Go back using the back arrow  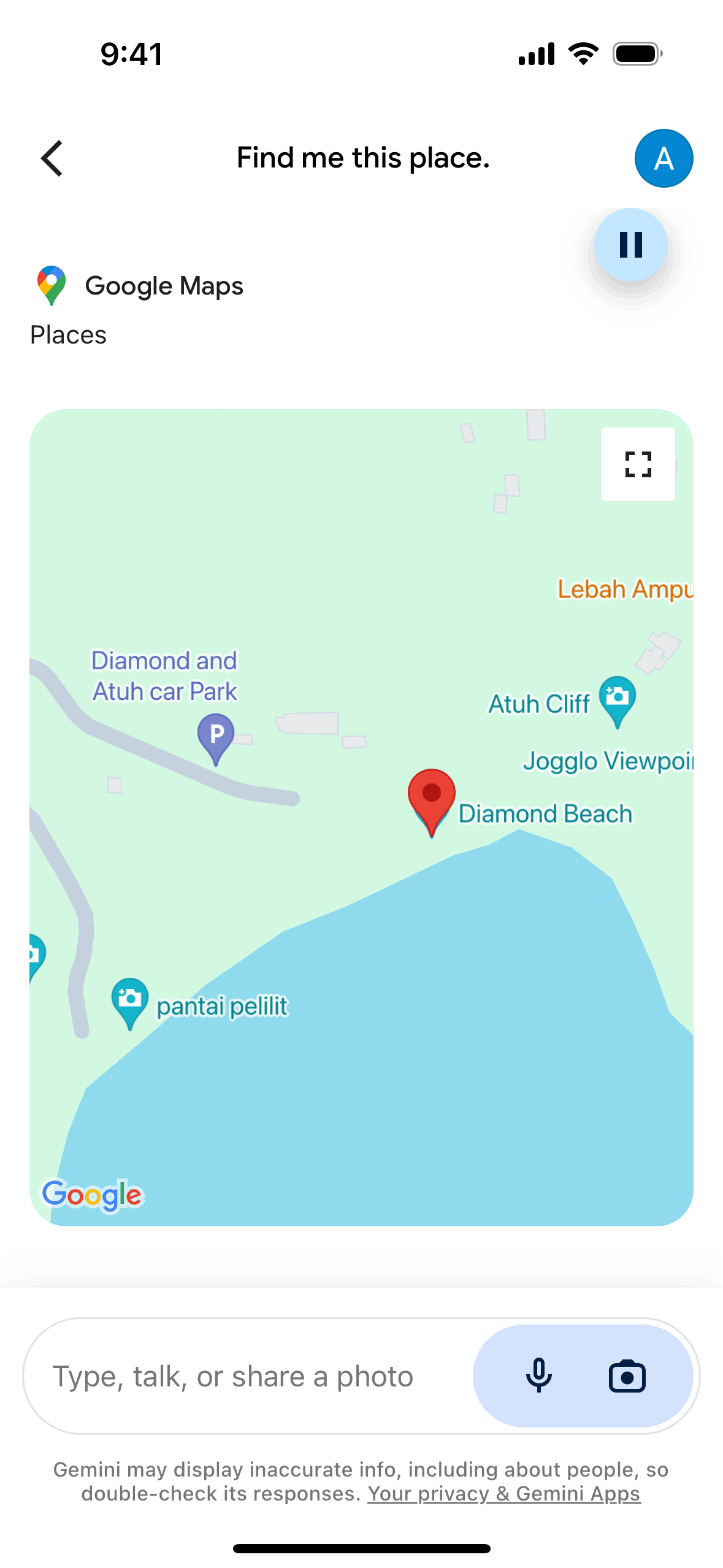click(x=52, y=158)
